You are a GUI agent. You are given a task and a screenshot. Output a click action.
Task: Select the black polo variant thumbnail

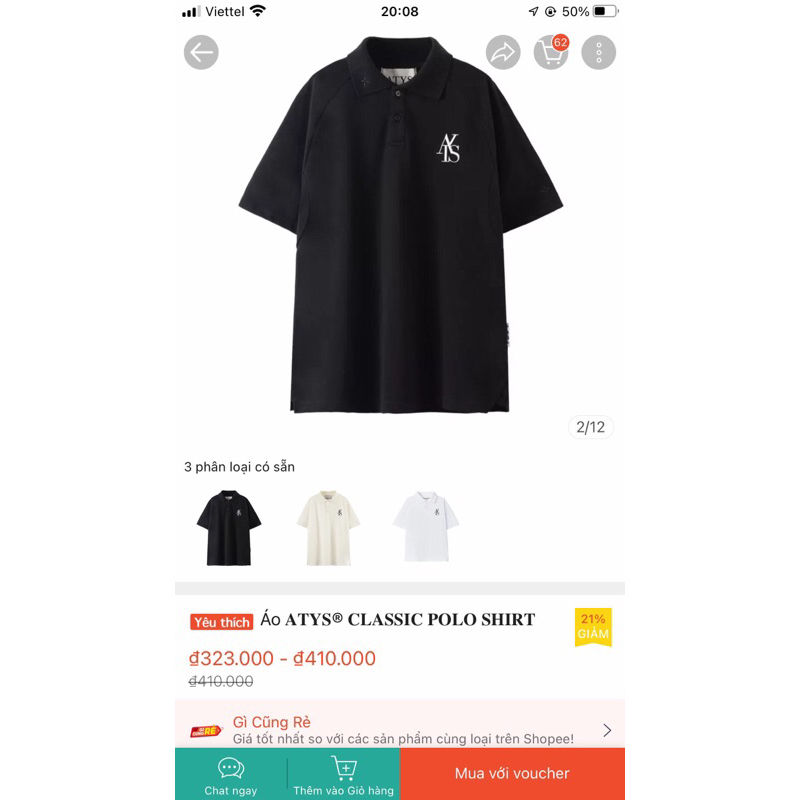coord(229,527)
